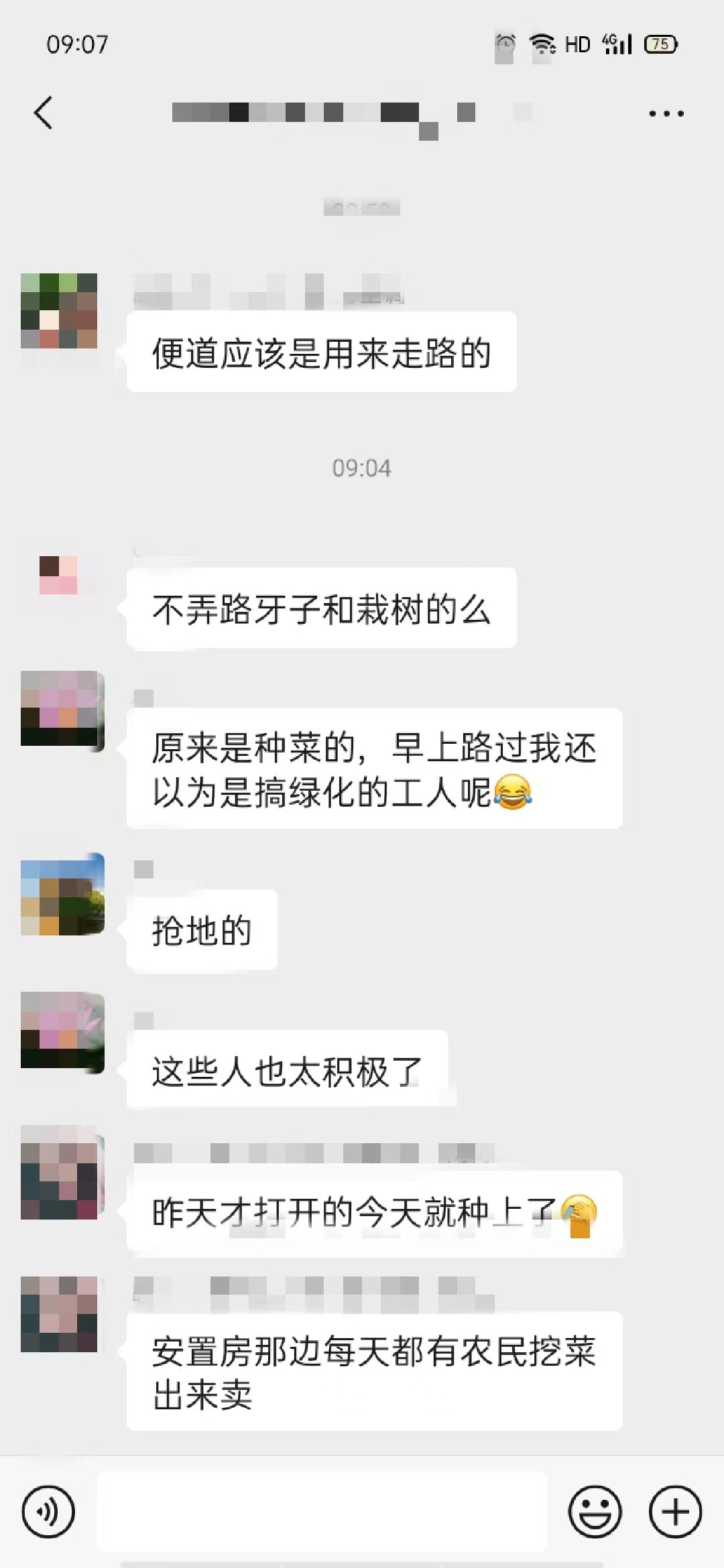Open profile of sender of 不弄路牙子和栽树的么
Viewport: 724px width, 1568px height.
pos(59,575)
